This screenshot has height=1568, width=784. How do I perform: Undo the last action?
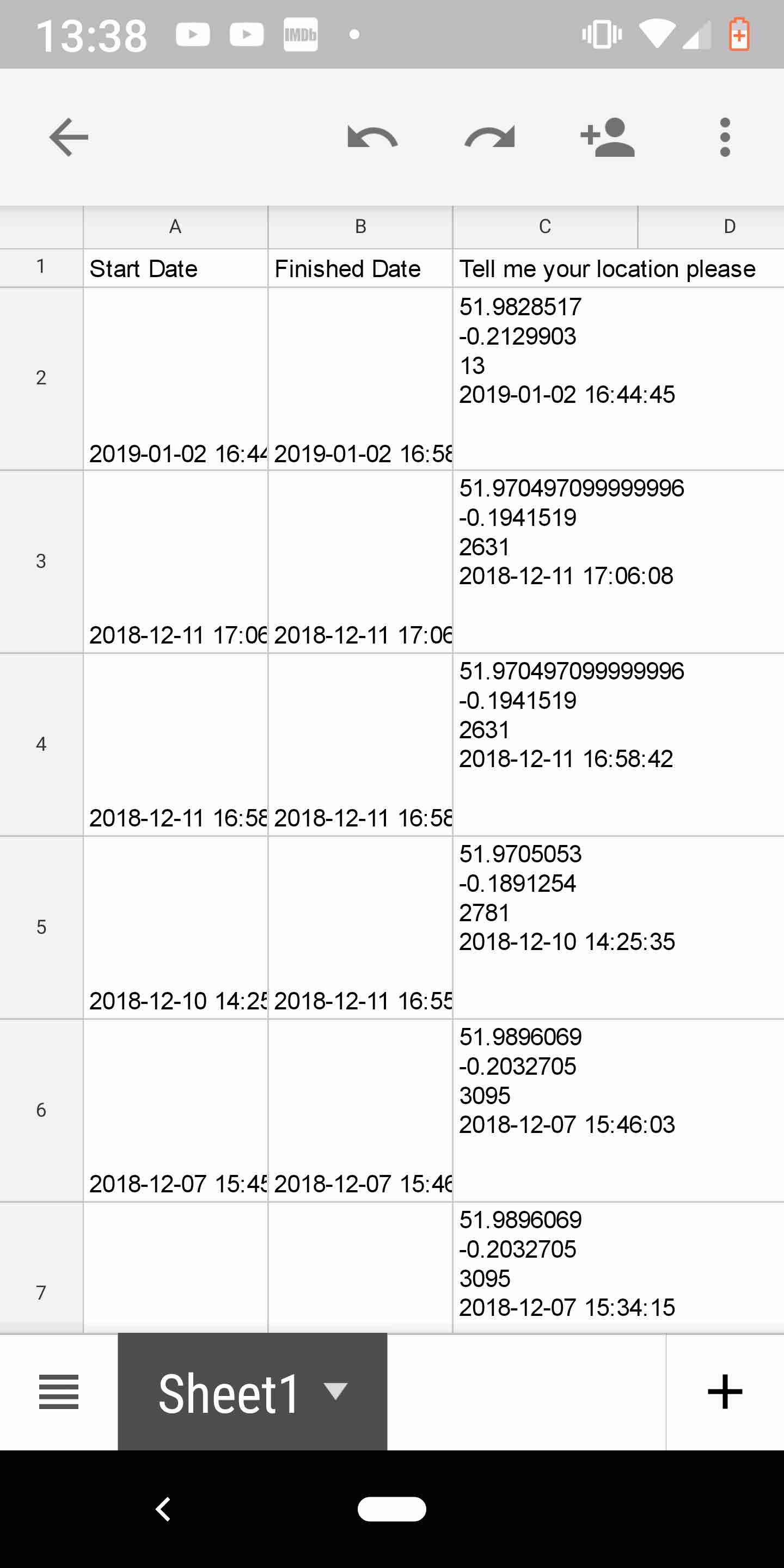(372, 137)
